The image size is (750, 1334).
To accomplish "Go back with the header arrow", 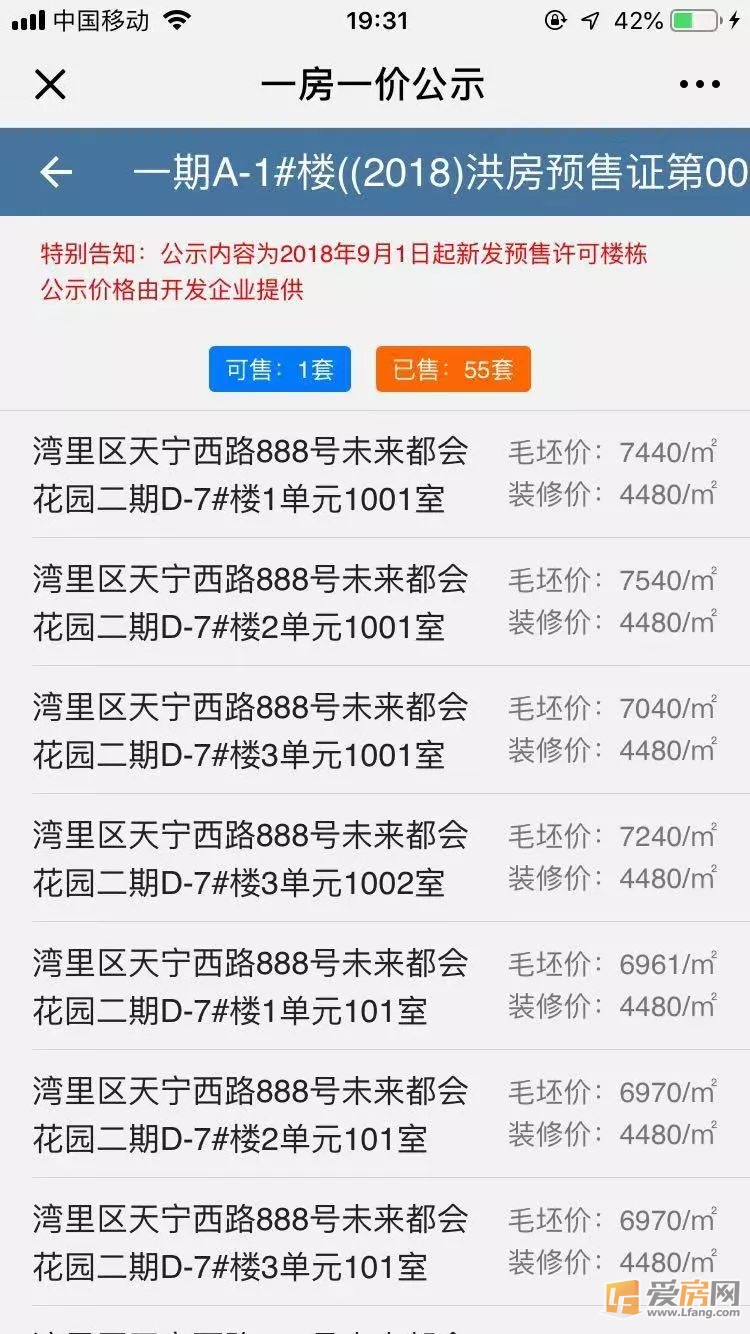I will pyautogui.click(x=56, y=173).
